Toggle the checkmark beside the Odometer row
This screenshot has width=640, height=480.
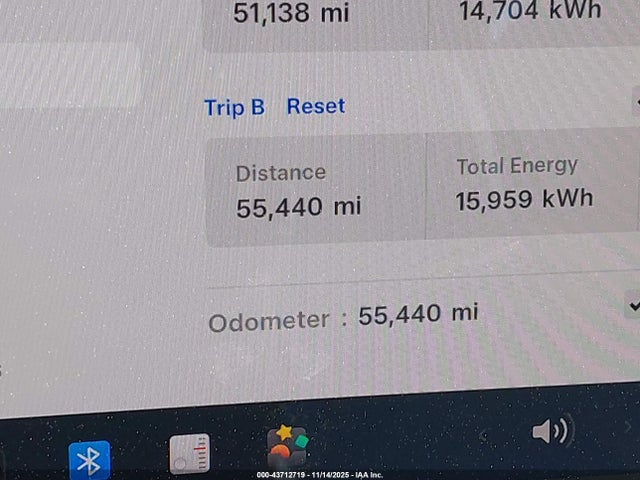click(x=633, y=304)
